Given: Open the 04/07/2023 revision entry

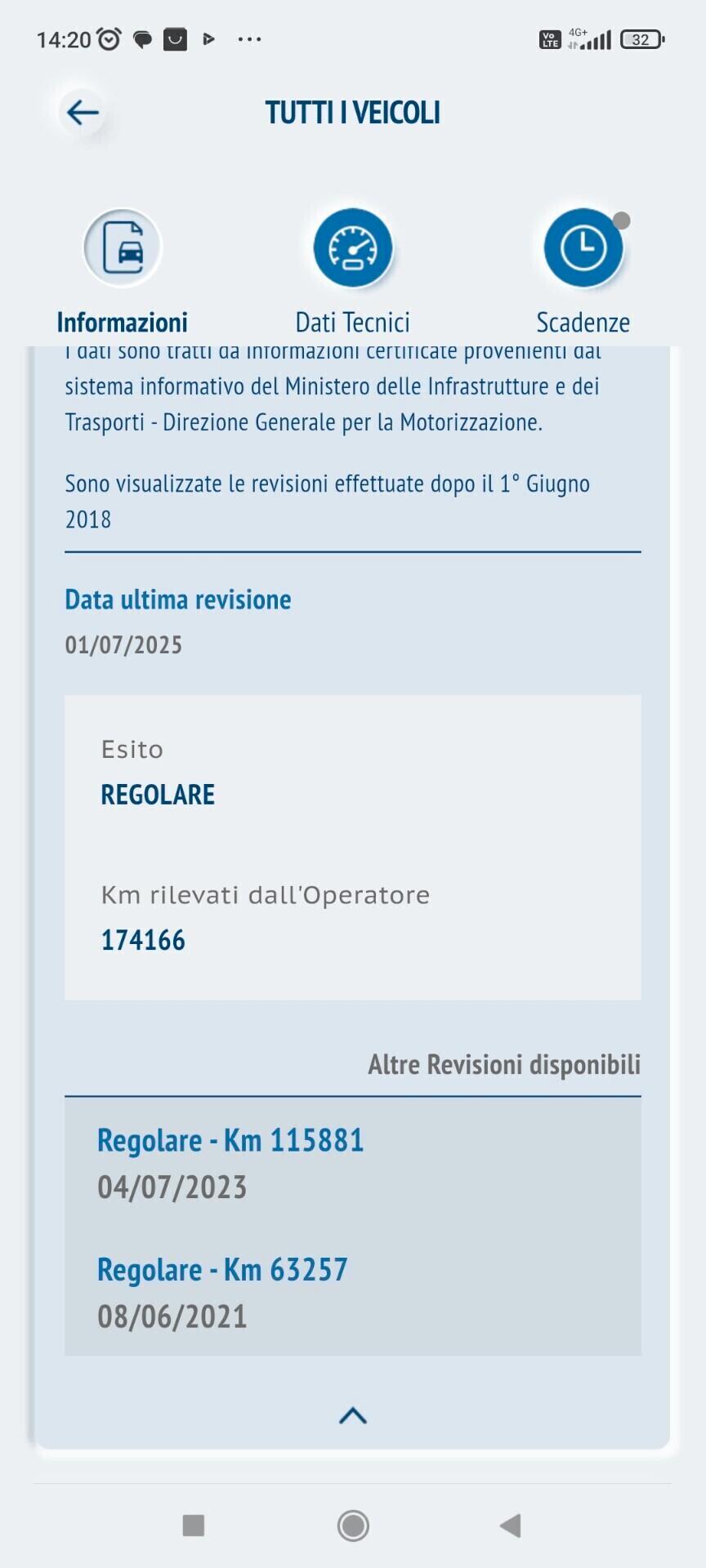Looking at the screenshot, I should tap(230, 1162).
